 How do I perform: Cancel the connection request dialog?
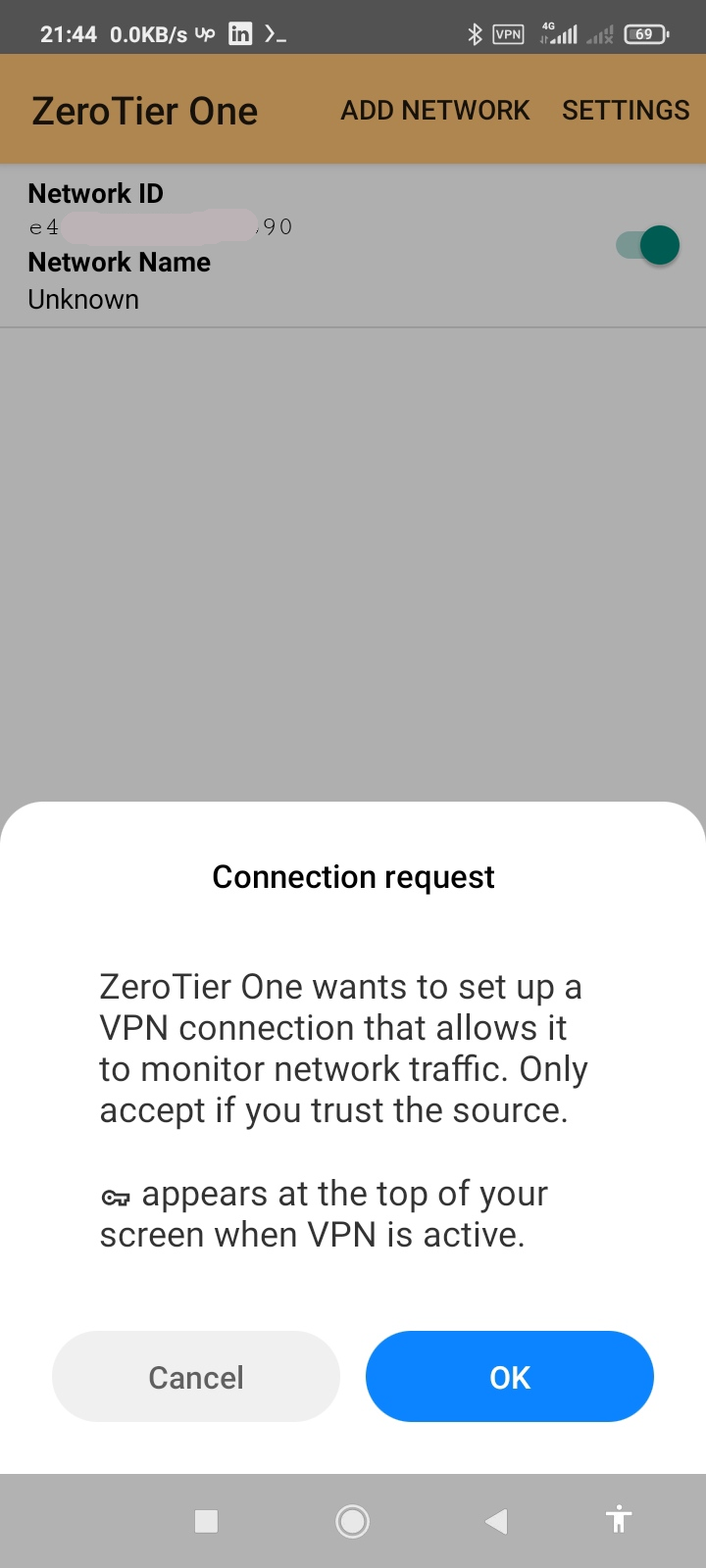click(195, 1376)
